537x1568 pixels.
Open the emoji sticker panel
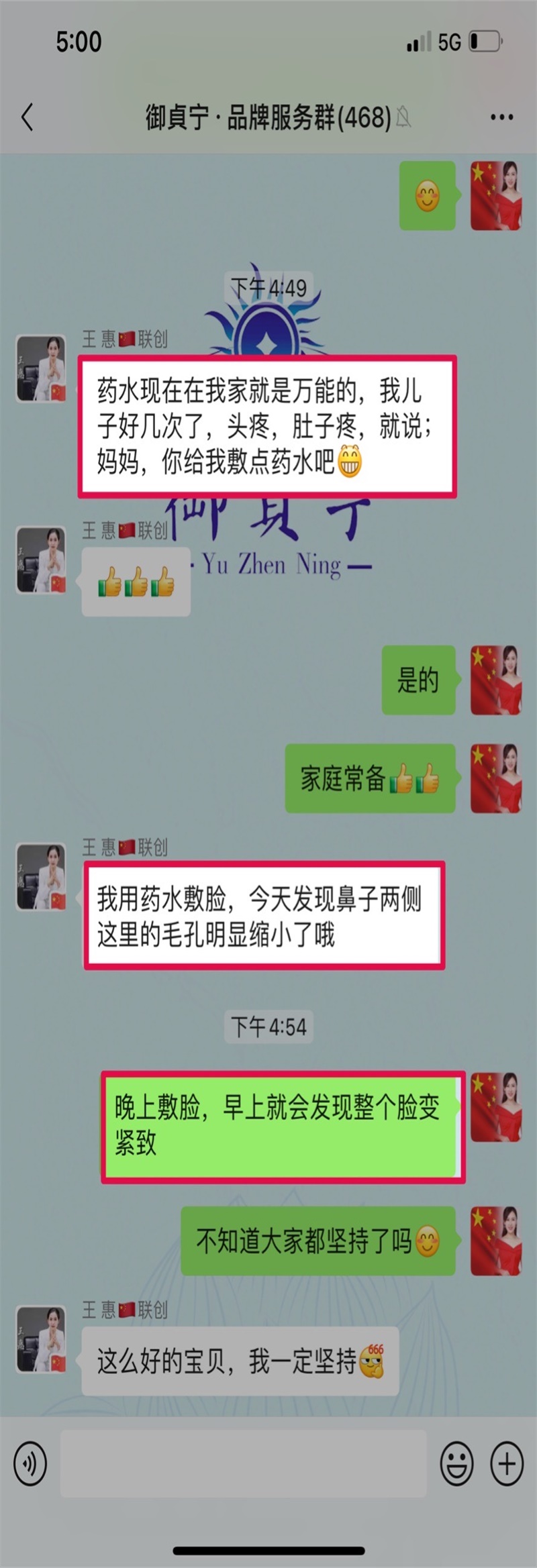[456, 1463]
